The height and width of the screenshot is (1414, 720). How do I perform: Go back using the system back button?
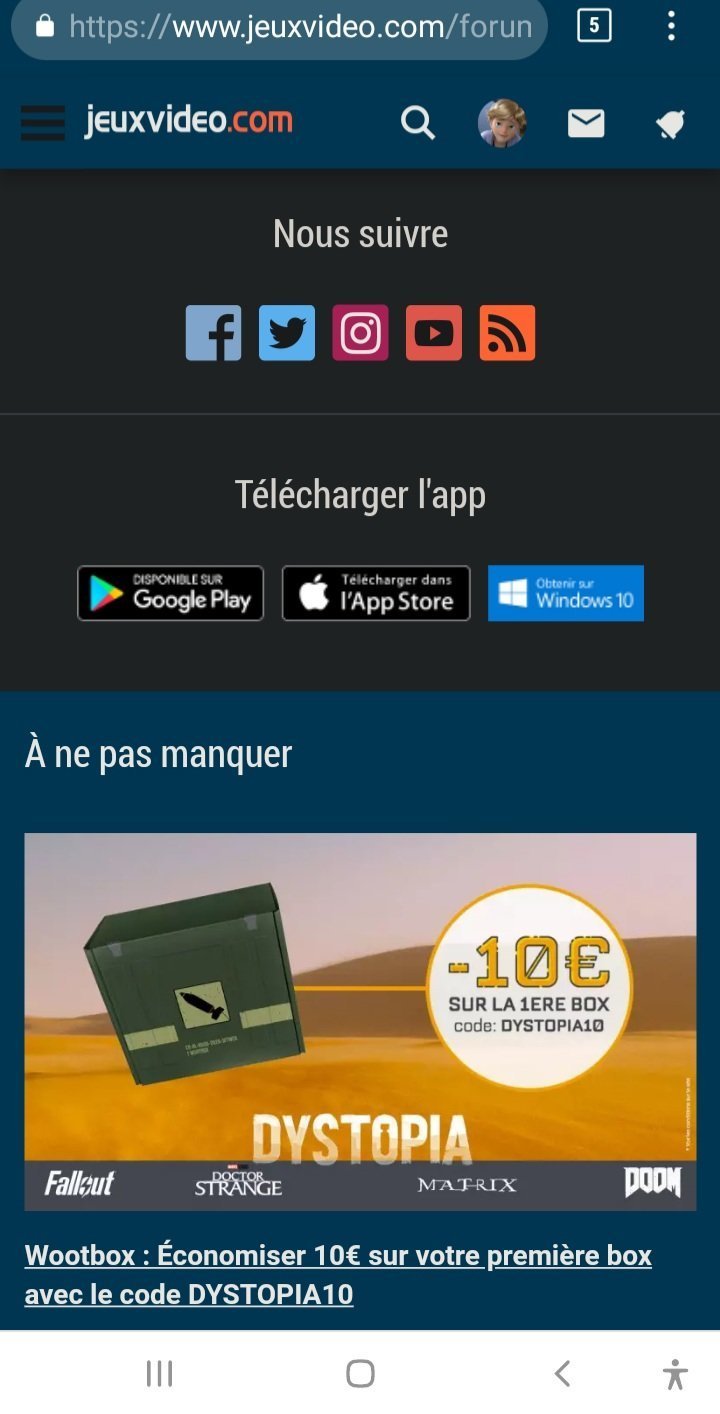point(562,1374)
